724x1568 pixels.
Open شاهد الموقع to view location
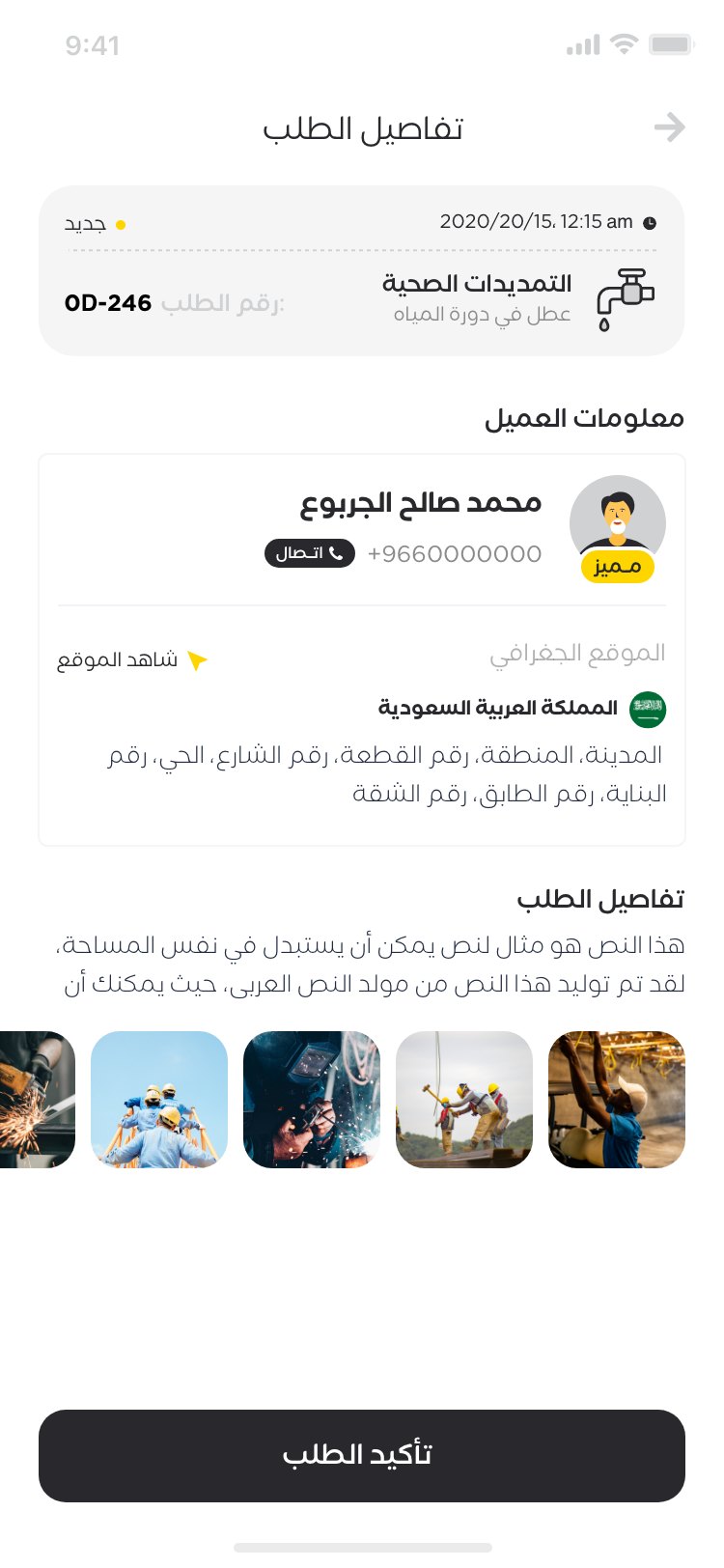click(x=132, y=660)
